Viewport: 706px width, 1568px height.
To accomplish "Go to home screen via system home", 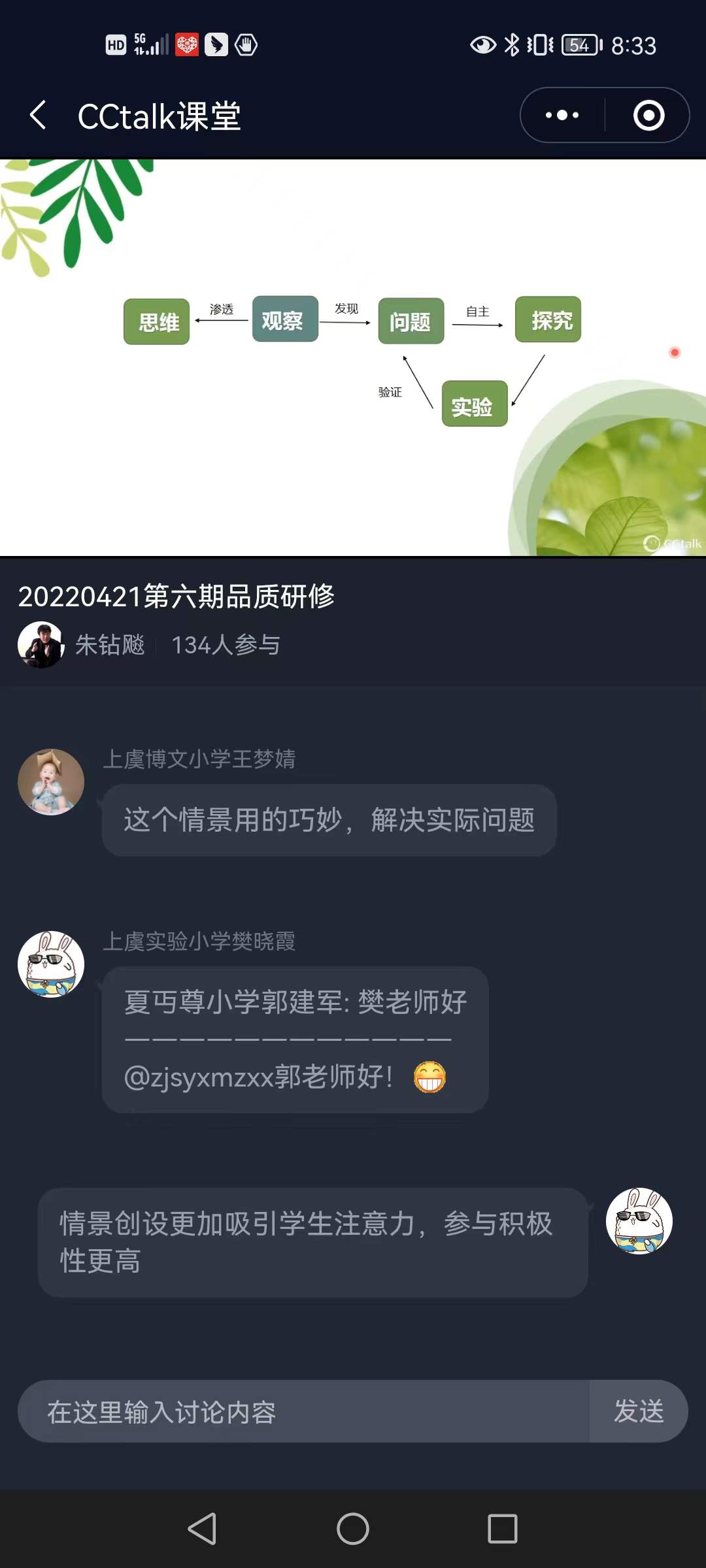I will (353, 1529).
